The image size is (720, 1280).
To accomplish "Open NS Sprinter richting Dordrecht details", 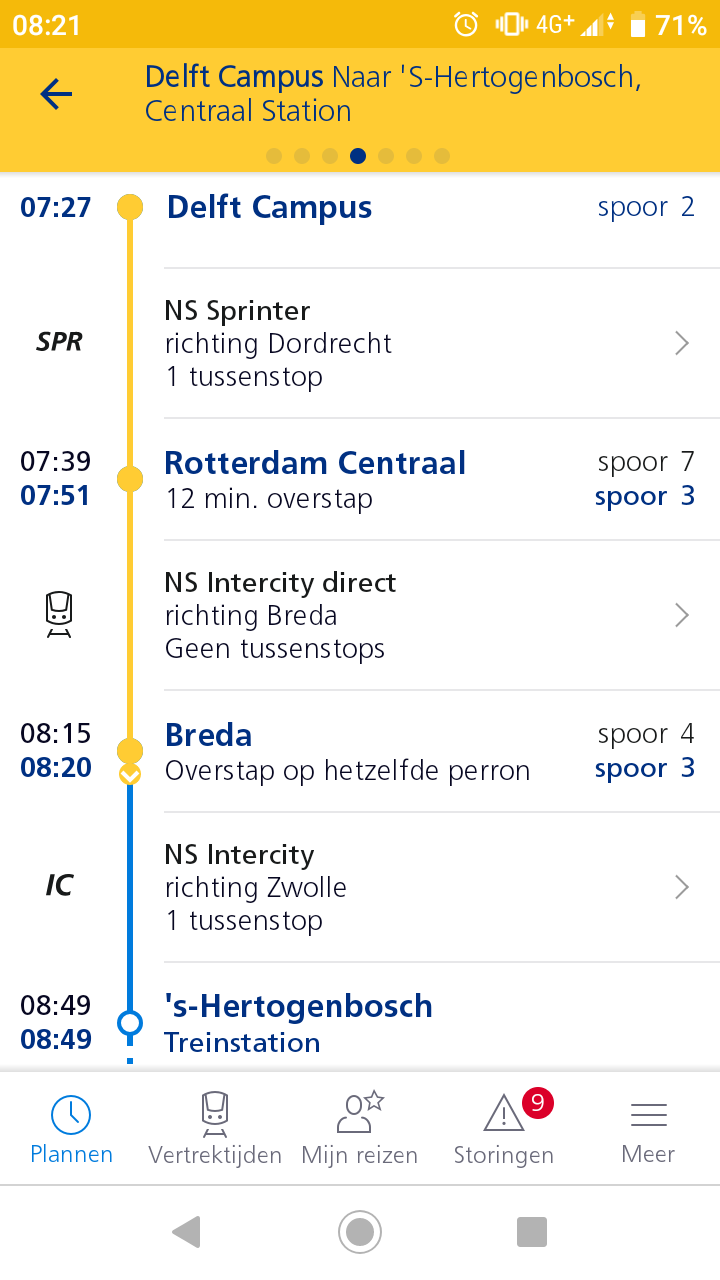I will 441,343.
